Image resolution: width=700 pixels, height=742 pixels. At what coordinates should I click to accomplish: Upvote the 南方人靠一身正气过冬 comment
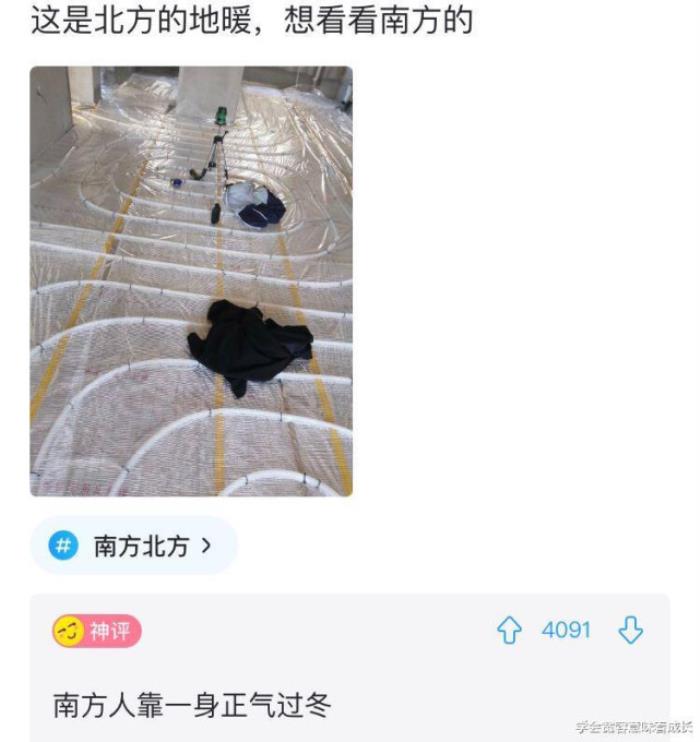510,630
